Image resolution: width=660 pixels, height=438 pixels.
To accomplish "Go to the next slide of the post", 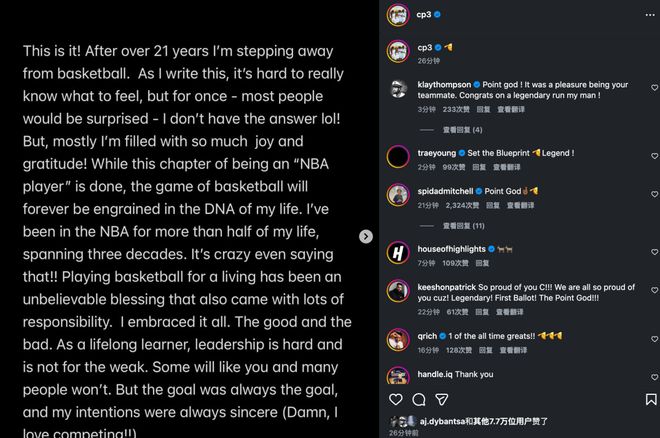I will point(366,236).
